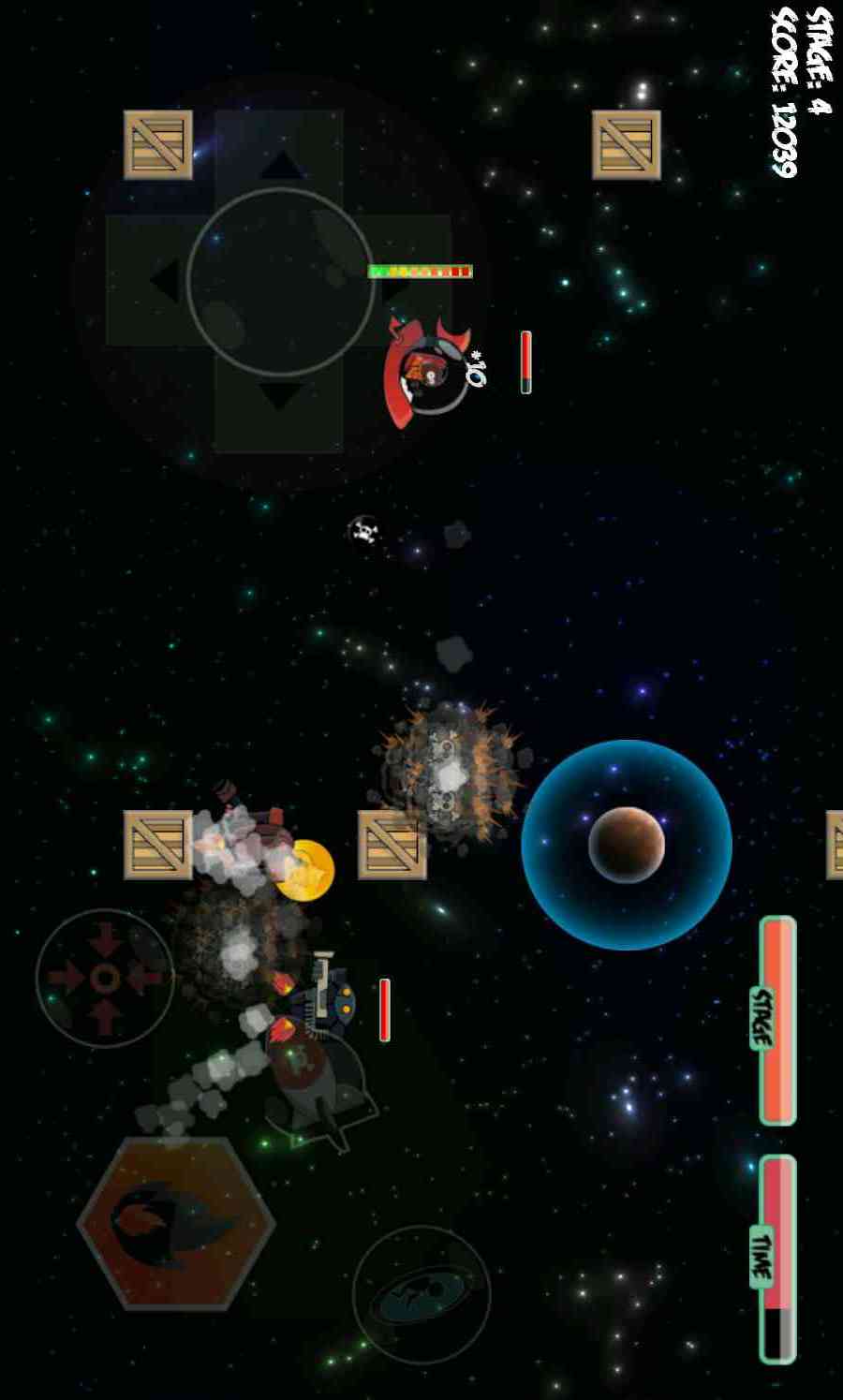Tap the left arrow on the movement pad
The height and width of the screenshot is (1400, 843).
tap(165, 280)
